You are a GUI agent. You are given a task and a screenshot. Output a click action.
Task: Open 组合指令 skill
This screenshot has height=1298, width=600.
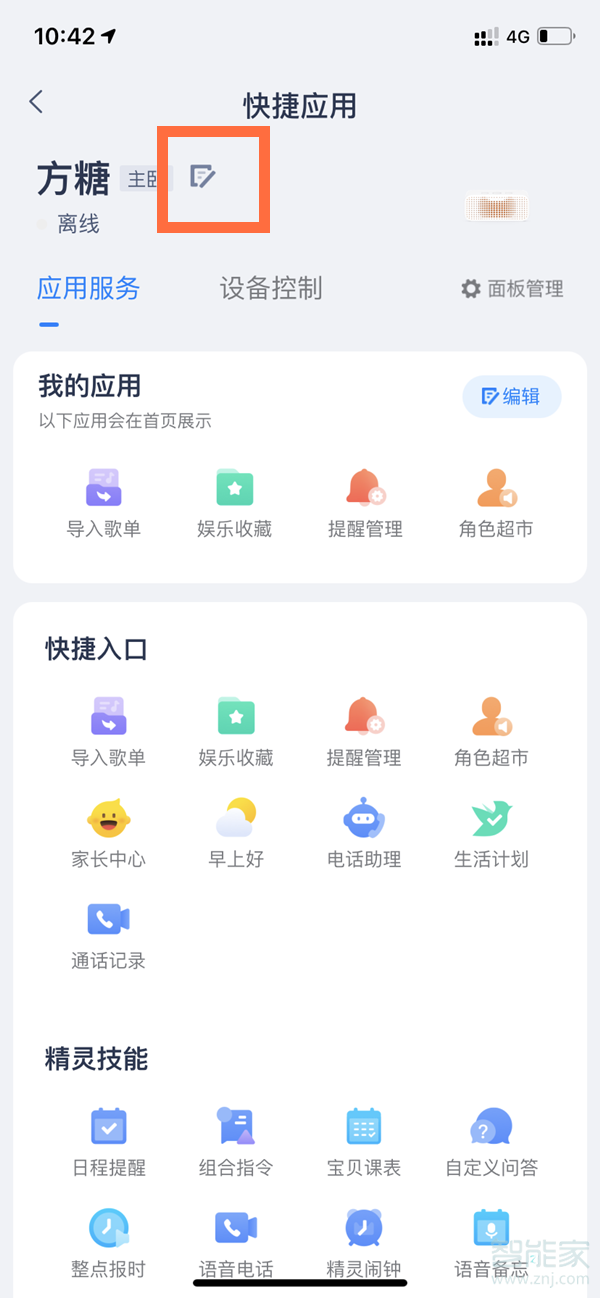[x=236, y=1141]
